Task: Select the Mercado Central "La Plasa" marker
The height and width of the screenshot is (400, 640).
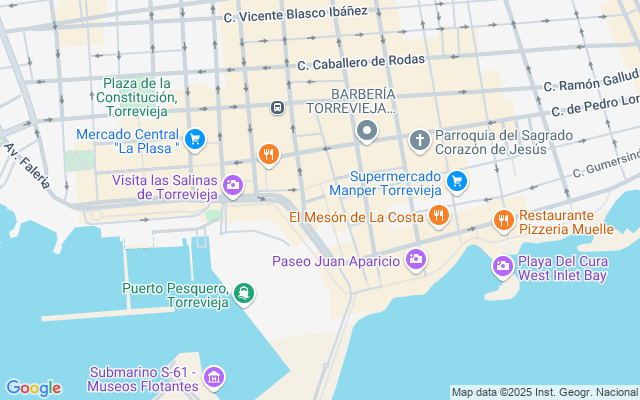Action: click(195, 139)
